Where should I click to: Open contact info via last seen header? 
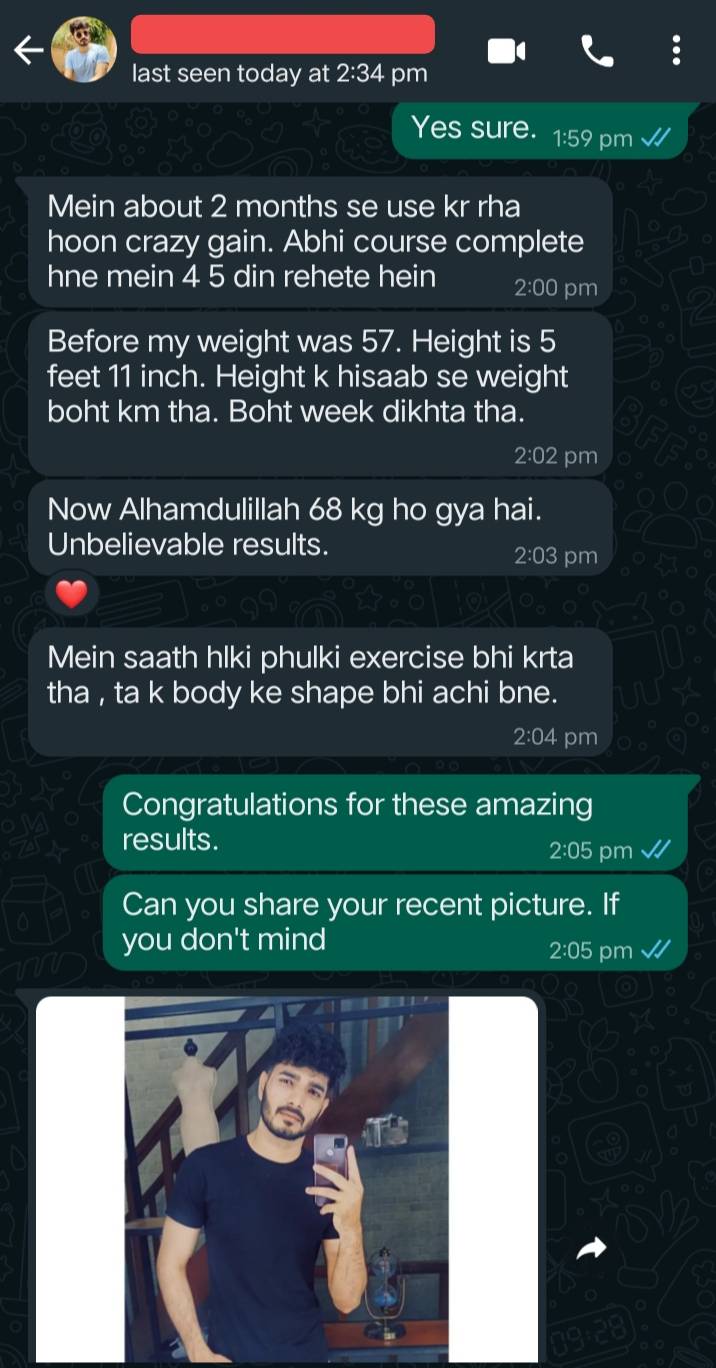tap(280, 73)
